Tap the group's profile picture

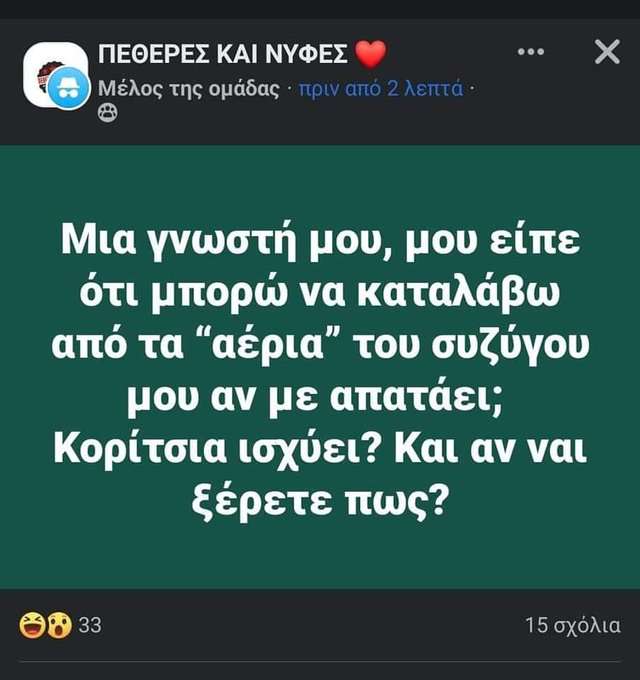(56, 75)
